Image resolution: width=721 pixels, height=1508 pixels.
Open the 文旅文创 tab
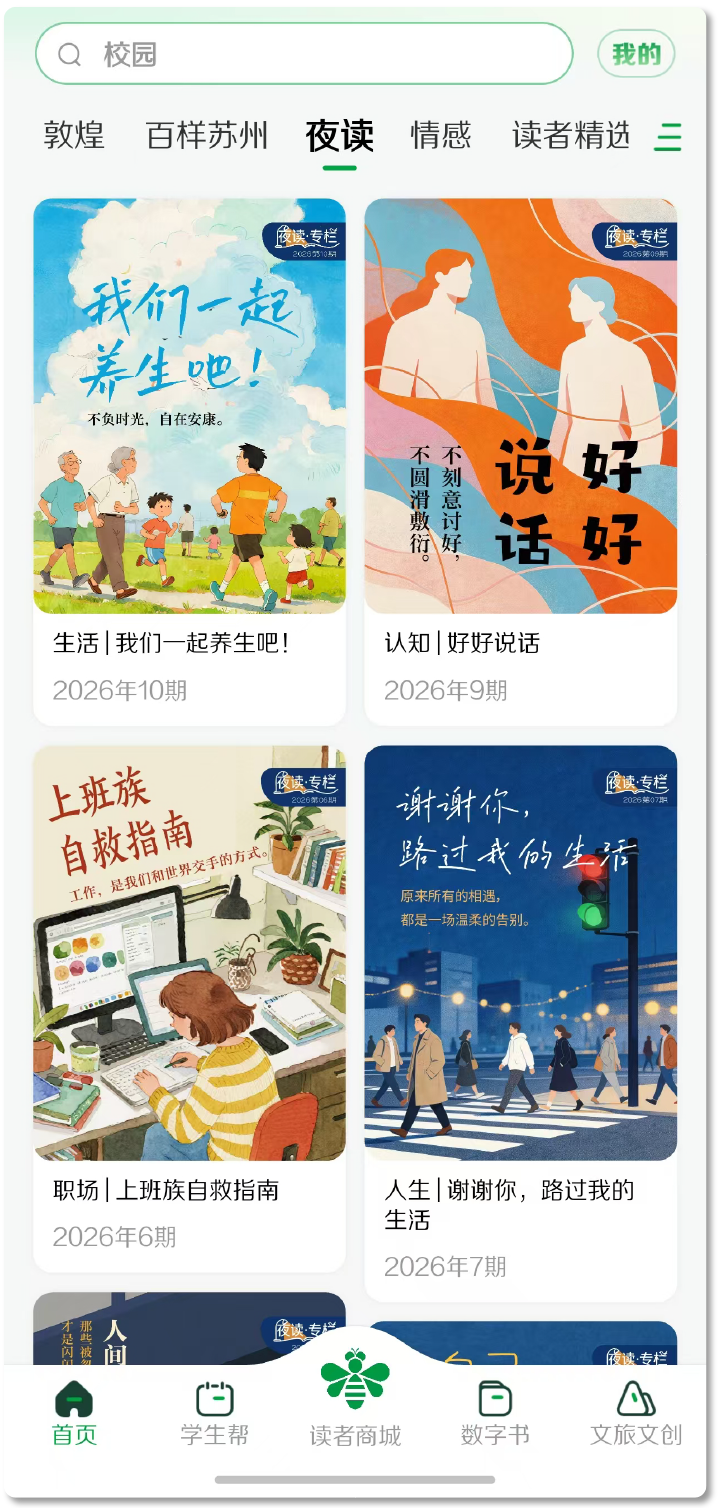click(x=636, y=1413)
